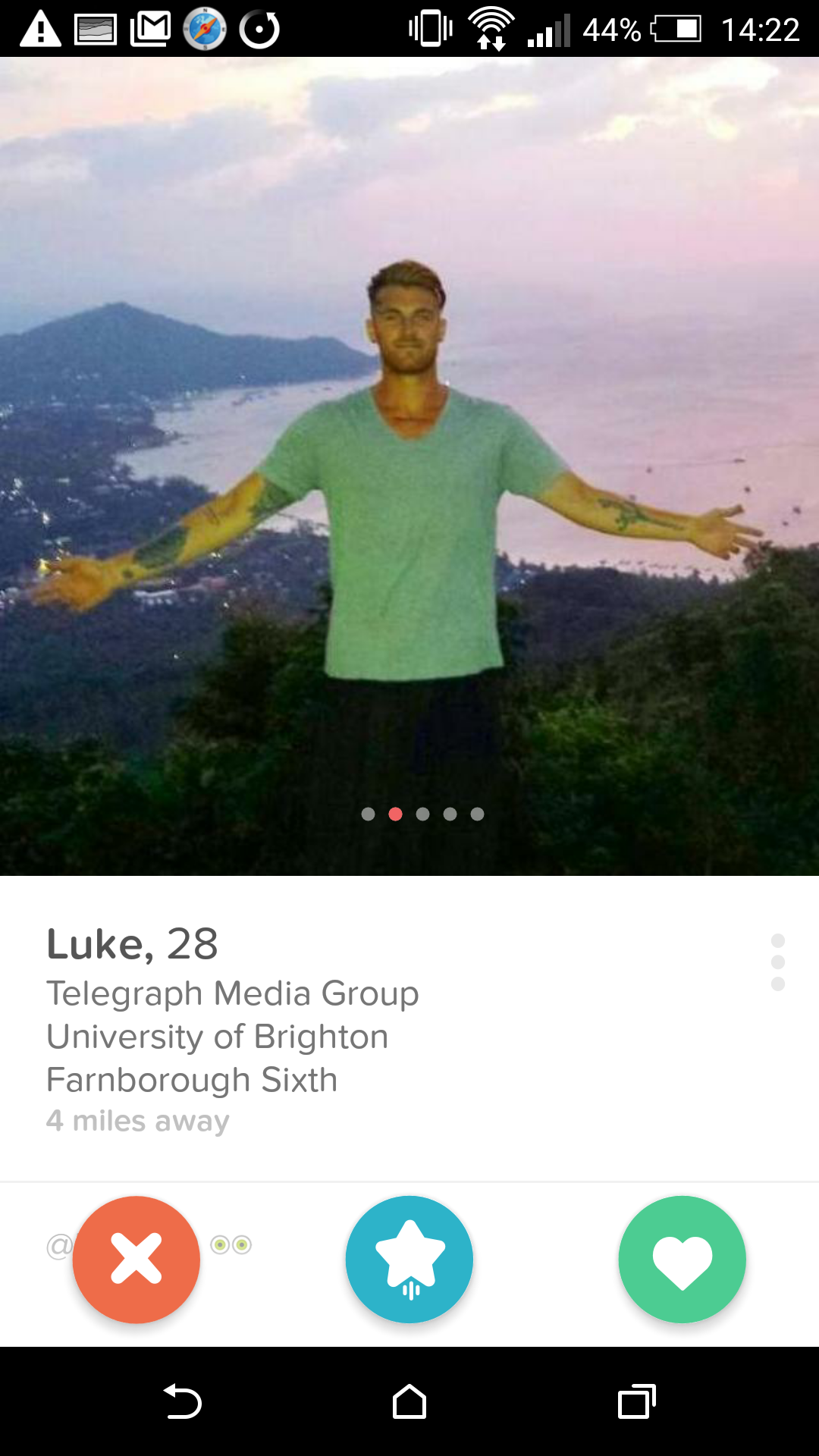Go back using the system back button
The image size is (819, 1456).
(183, 1401)
